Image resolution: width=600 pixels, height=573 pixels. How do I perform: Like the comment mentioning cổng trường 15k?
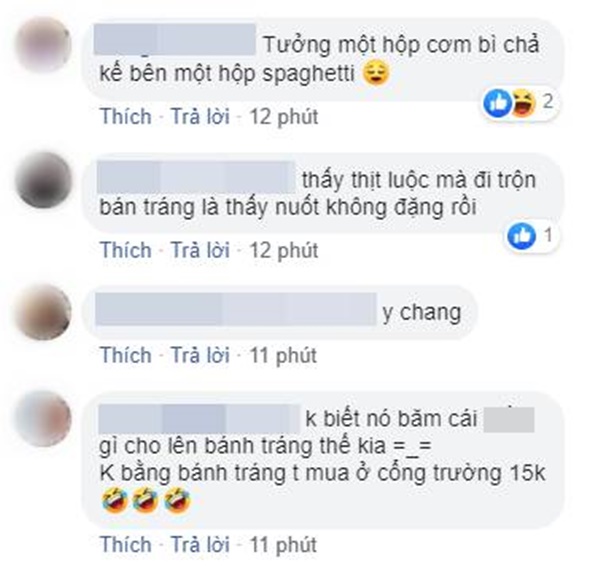pos(124,547)
